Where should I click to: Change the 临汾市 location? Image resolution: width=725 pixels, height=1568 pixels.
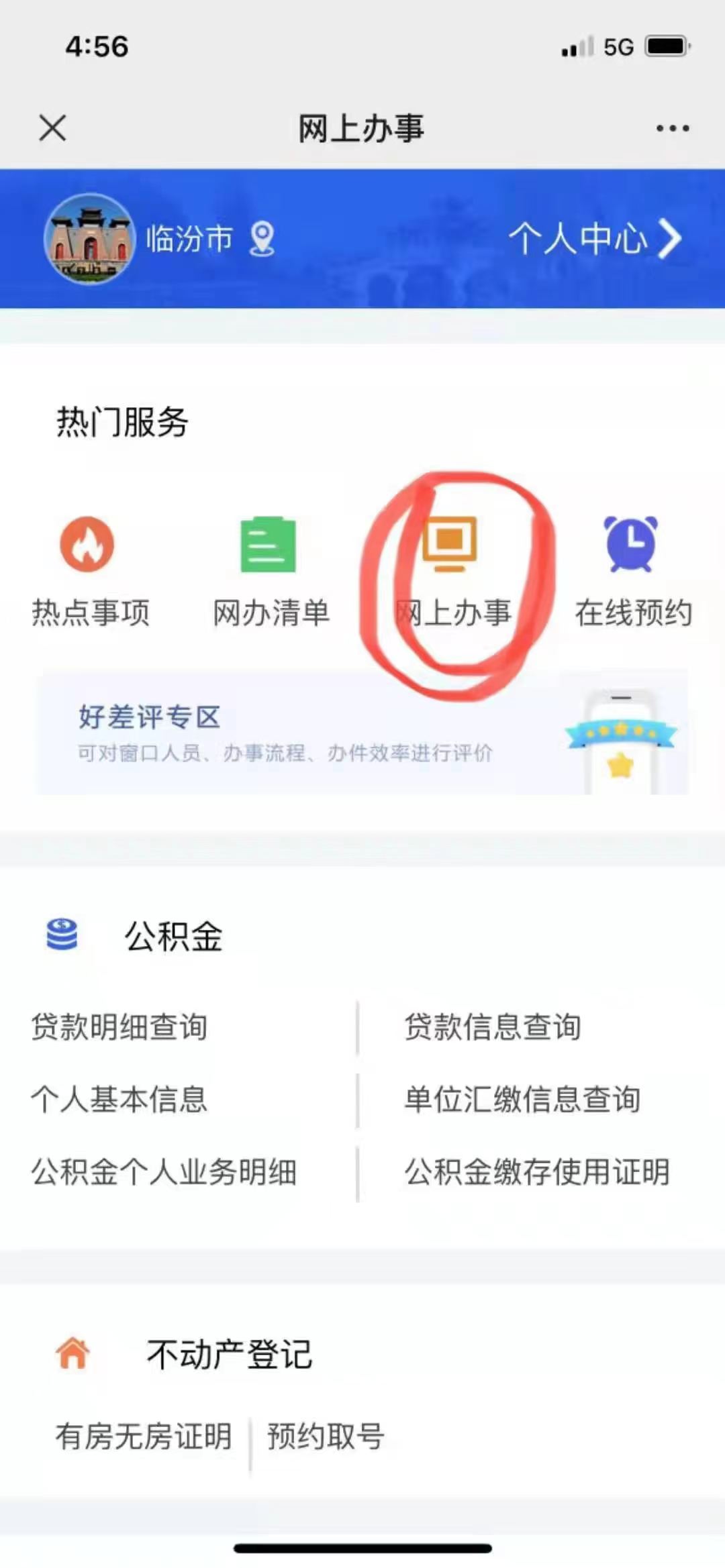[208, 239]
